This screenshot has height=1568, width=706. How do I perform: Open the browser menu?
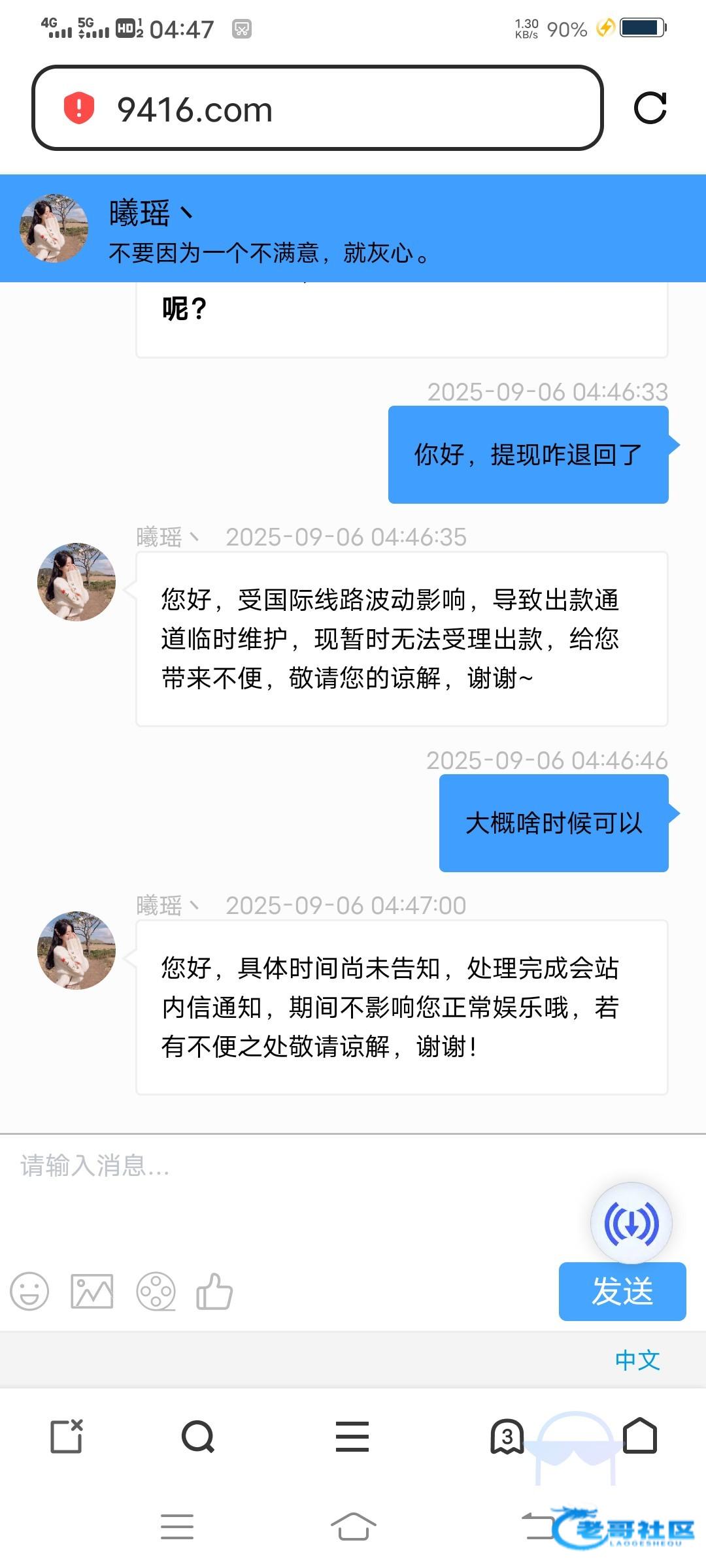click(x=352, y=1436)
